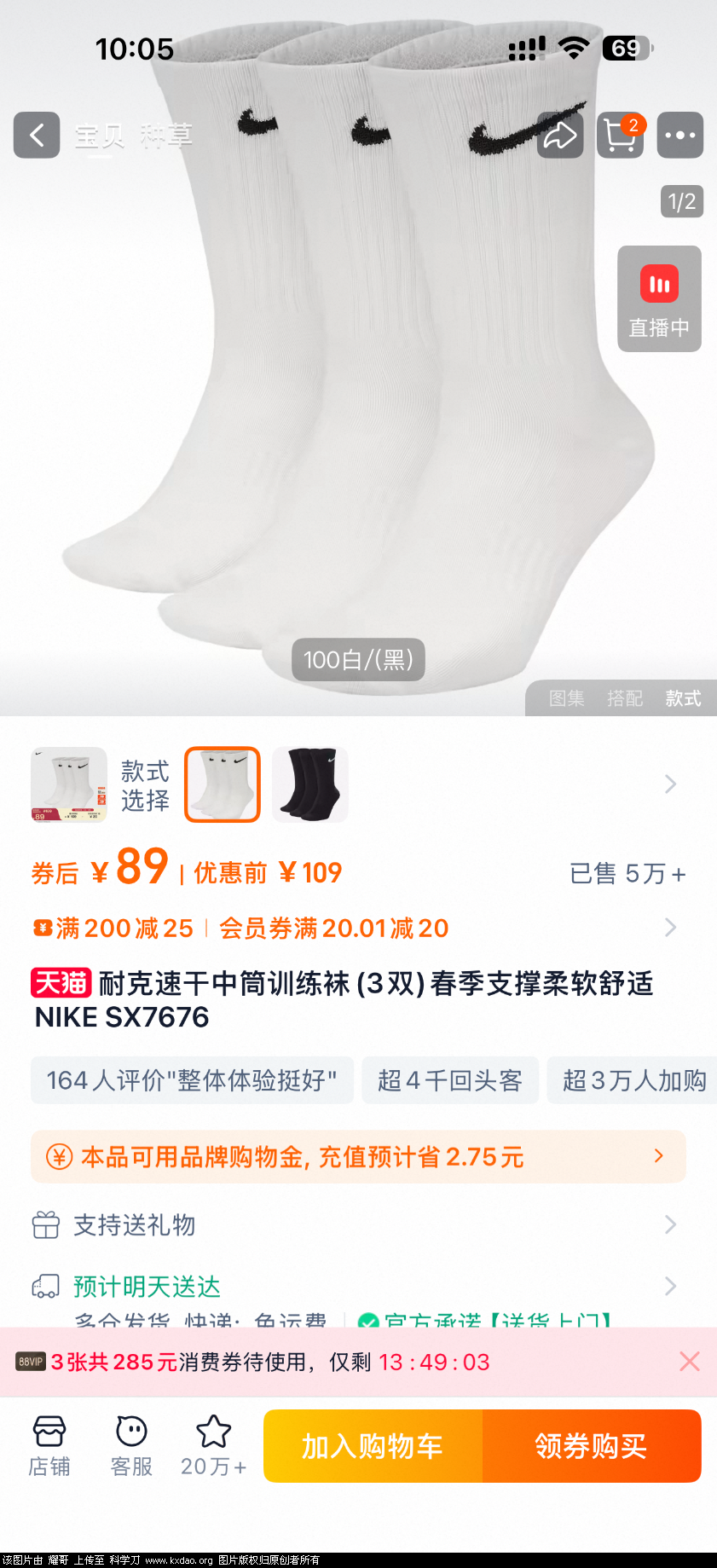Open the 支持送礼物 row
This screenshot has width=717, height=1568.
[358, 1225]
